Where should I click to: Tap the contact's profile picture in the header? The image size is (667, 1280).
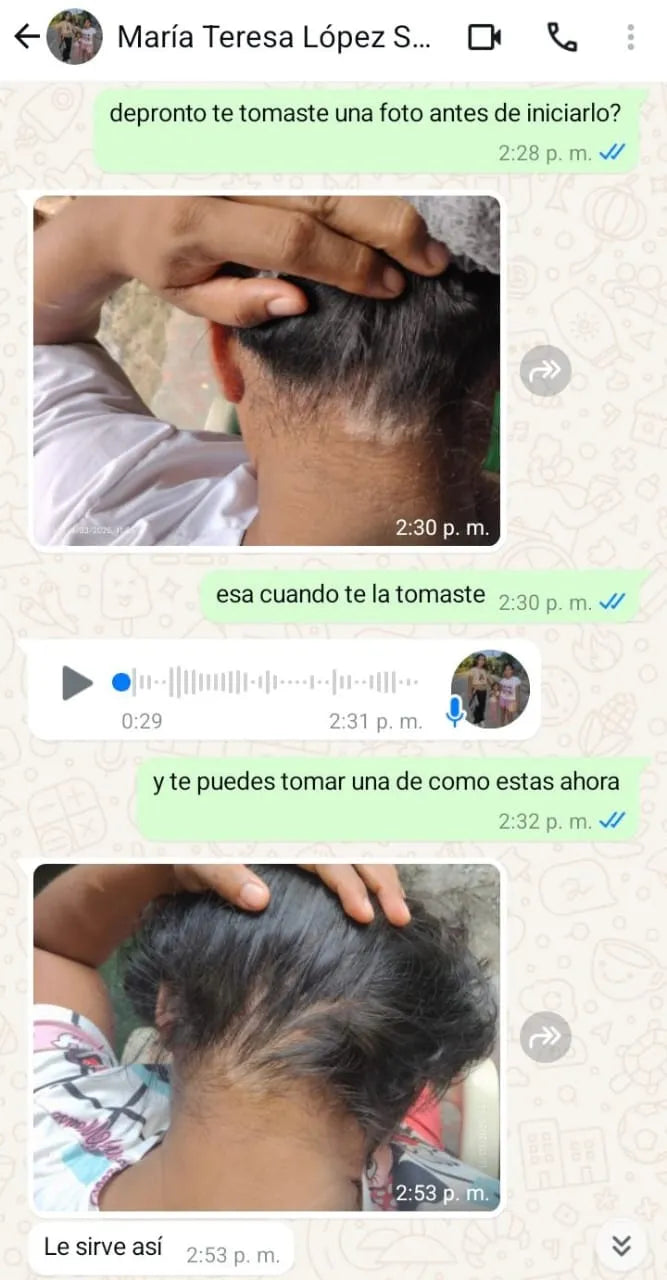75,38
